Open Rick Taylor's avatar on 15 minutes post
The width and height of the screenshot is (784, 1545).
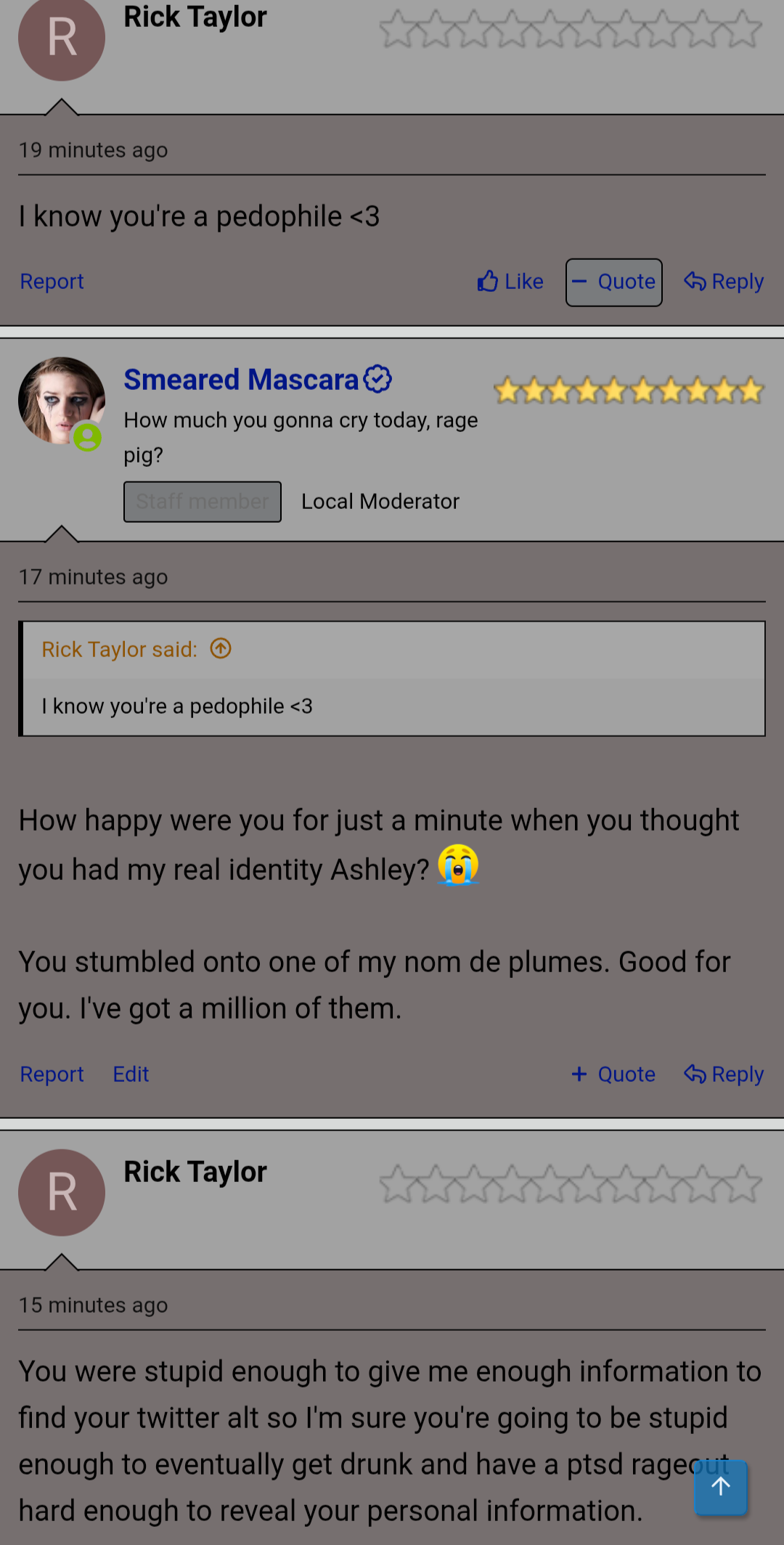click(62, 1193)
